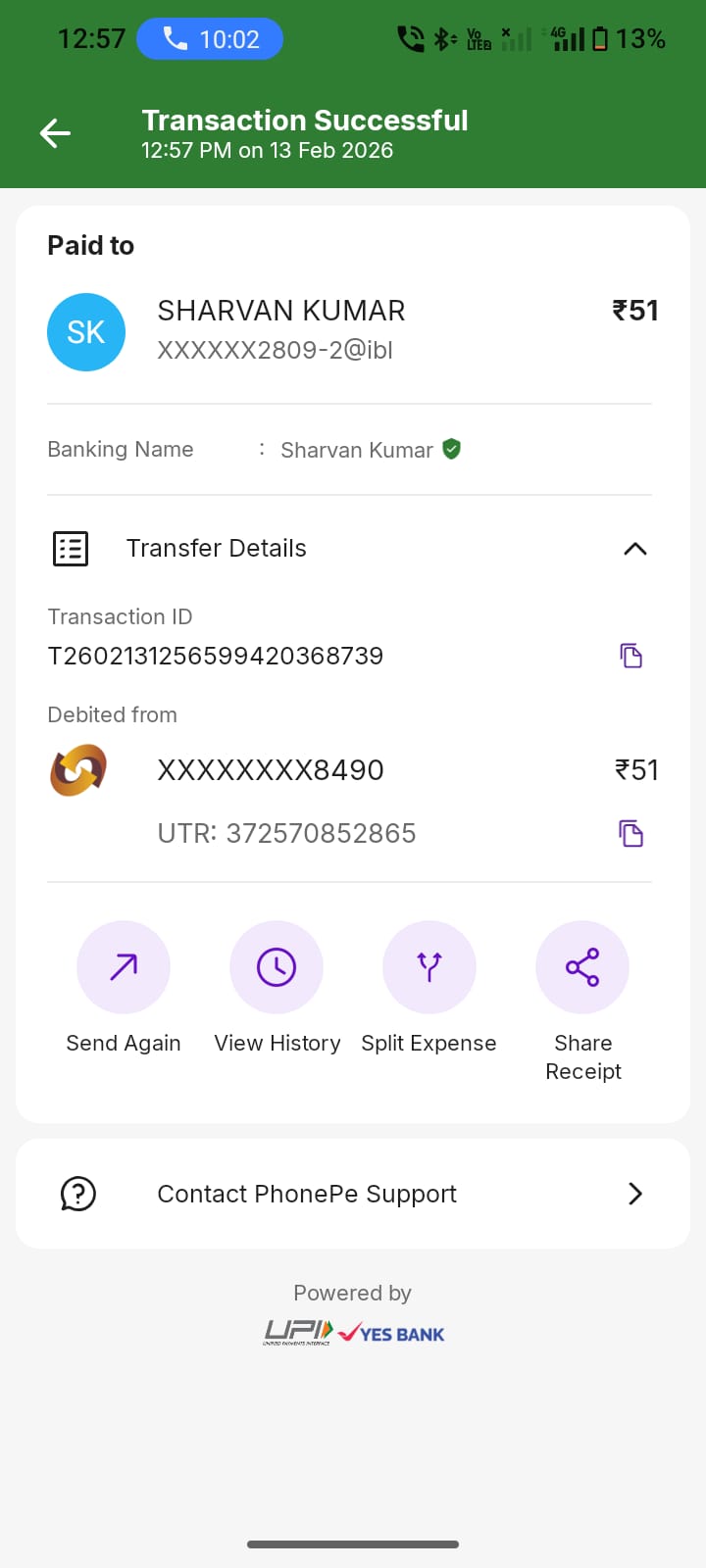Go back using the top arrow
Image resolution: width=706 pixels, height=1568 pixels.
point(55,133)
